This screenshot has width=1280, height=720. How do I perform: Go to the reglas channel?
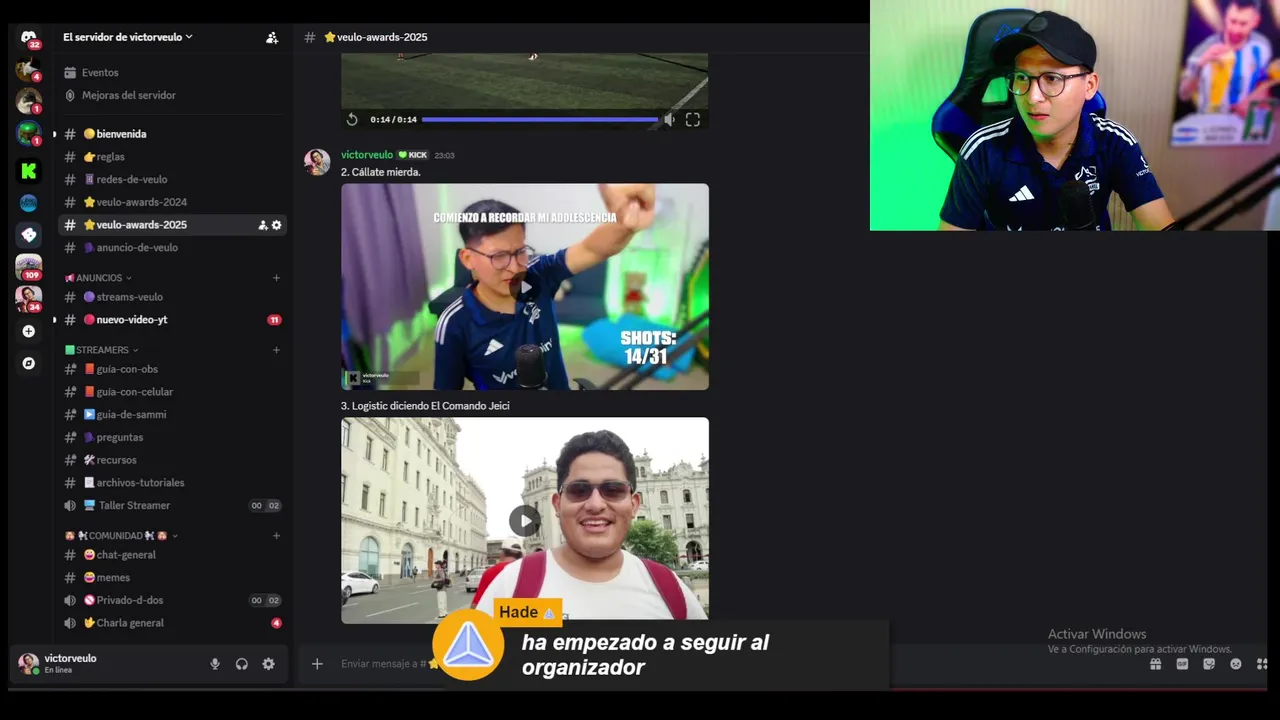[110, 157]
